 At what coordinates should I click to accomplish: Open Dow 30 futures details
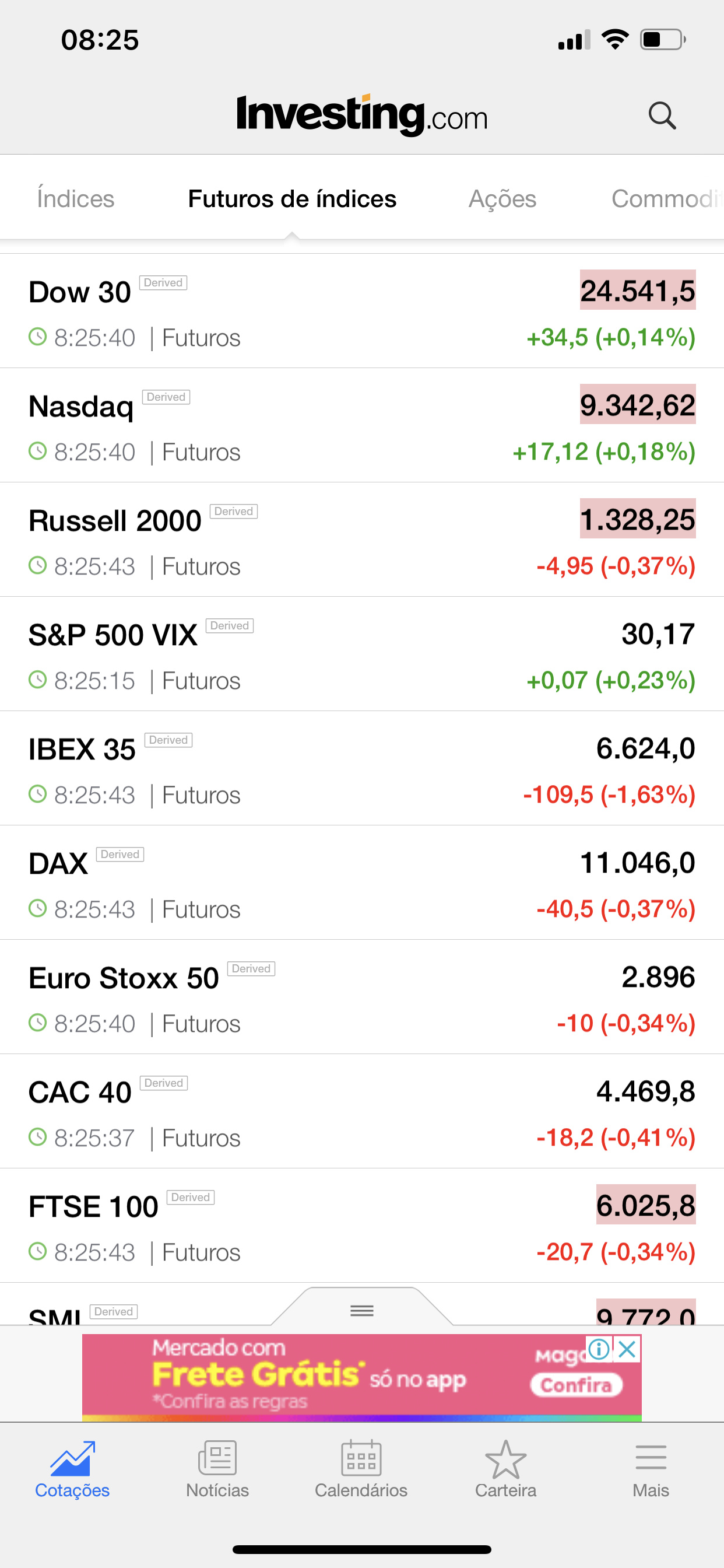click(x=362, y=311)
